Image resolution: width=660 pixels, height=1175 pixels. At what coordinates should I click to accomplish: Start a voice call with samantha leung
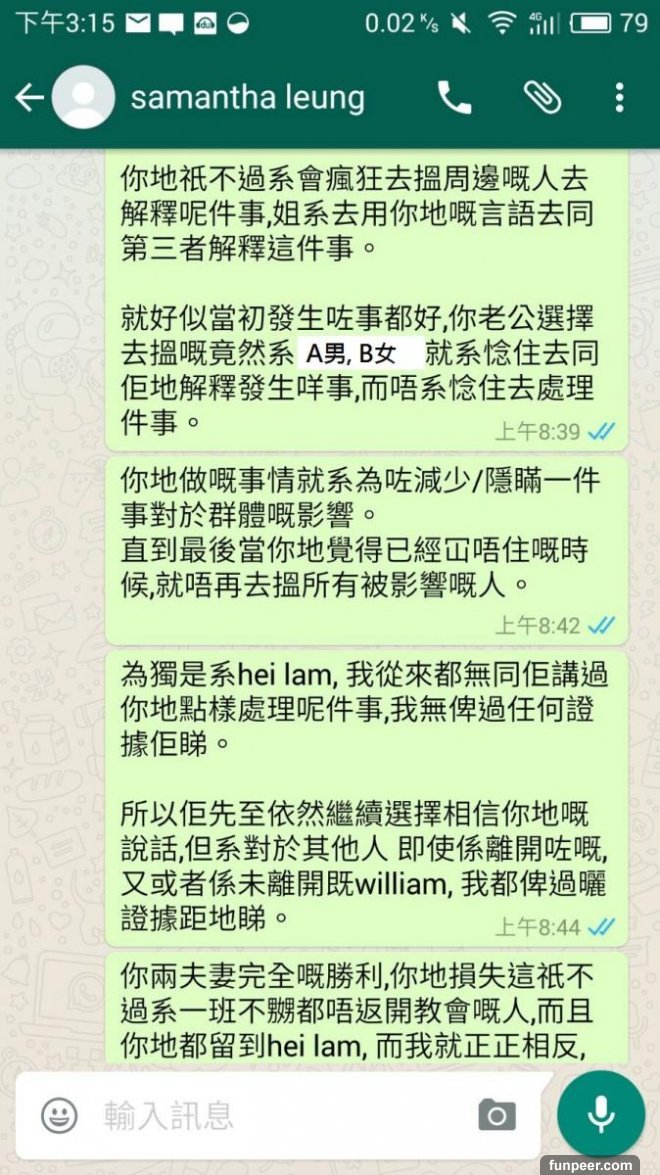[x=455, y=97]
